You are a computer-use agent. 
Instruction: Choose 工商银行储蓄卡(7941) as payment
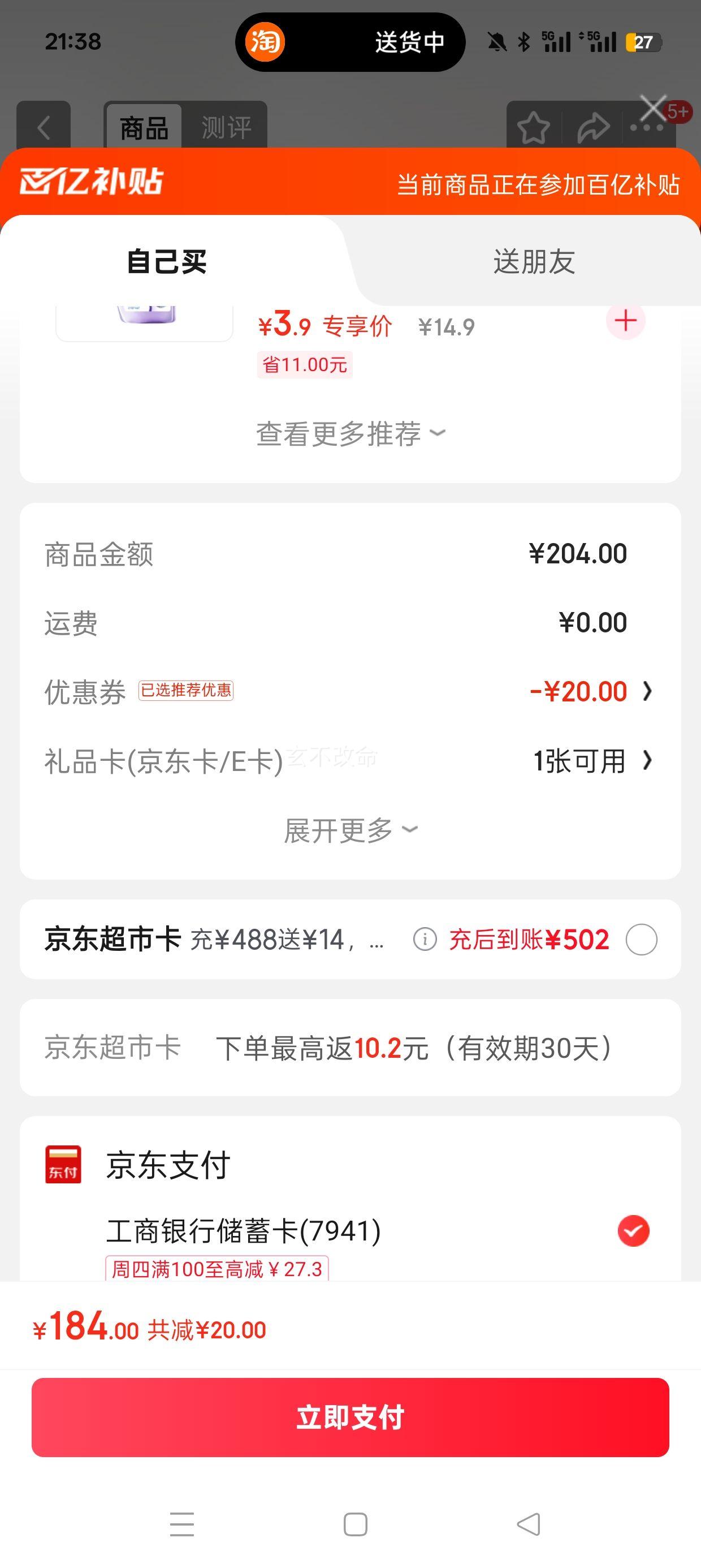634,1231
